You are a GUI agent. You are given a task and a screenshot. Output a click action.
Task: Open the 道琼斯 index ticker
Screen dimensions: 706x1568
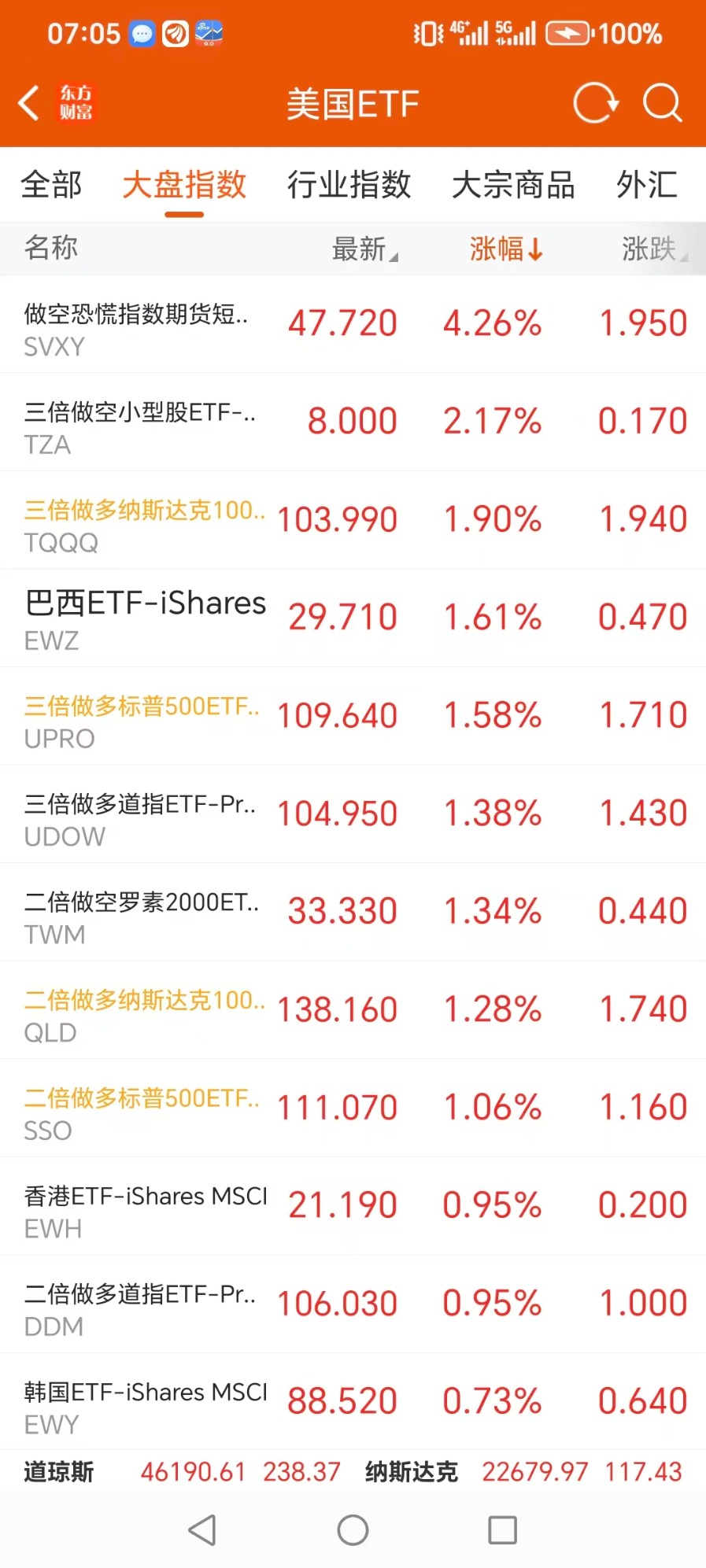pos(181,1472)
